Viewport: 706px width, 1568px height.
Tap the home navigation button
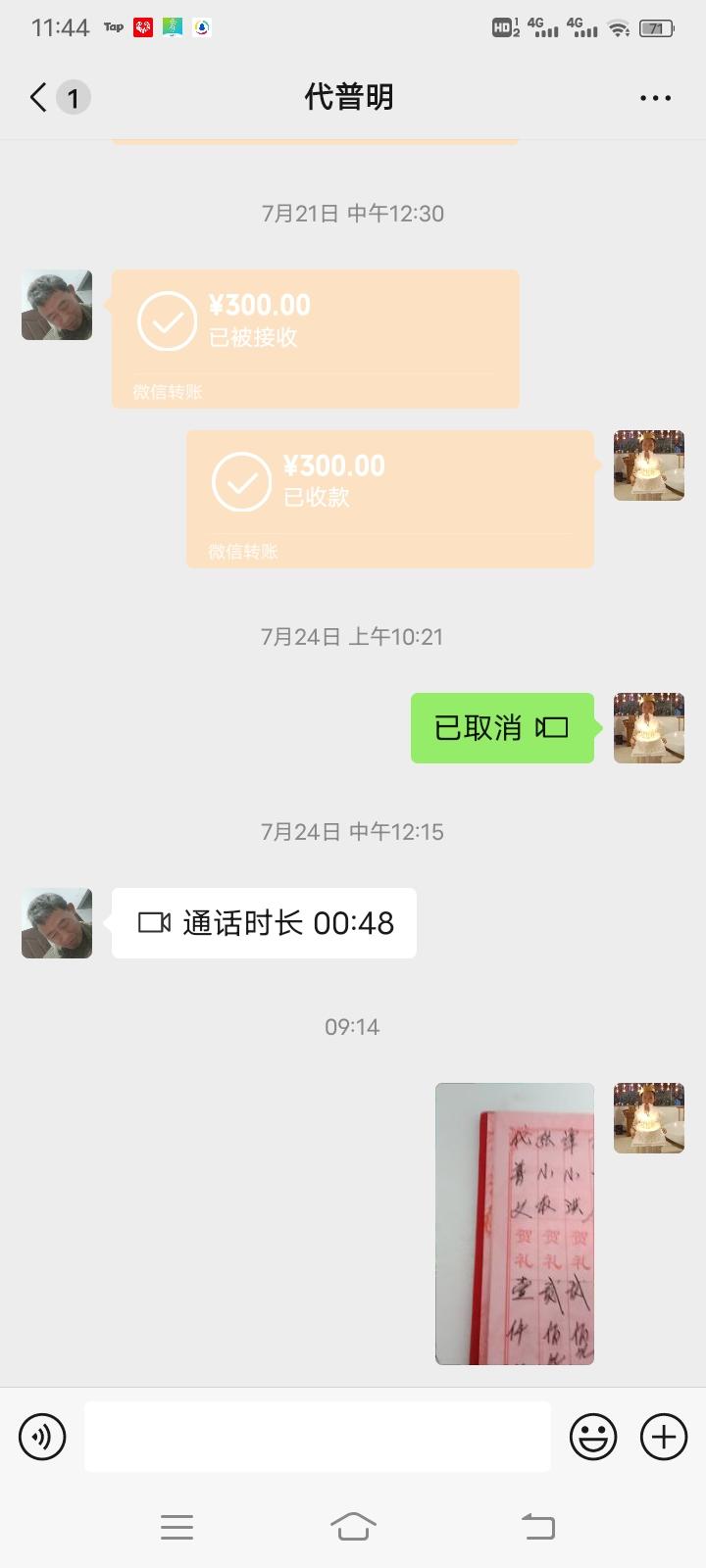tap(354, 1526)
